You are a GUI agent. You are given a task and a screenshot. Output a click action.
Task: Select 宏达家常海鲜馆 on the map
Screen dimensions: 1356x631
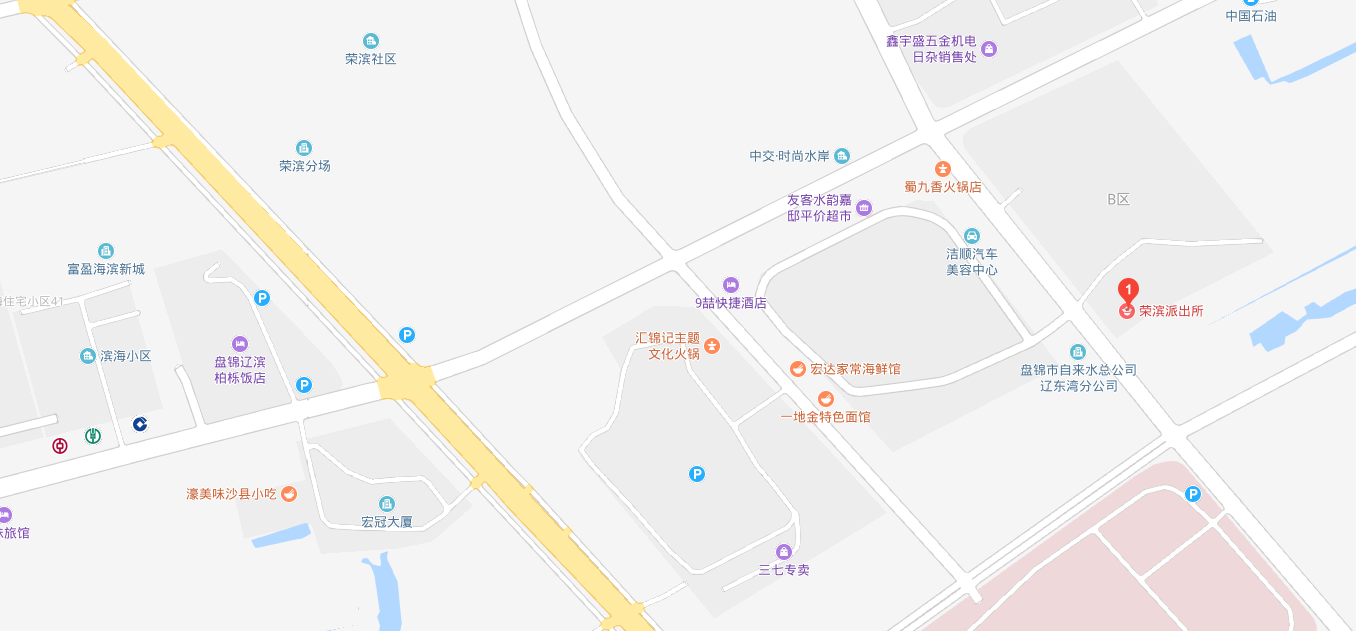797,369
